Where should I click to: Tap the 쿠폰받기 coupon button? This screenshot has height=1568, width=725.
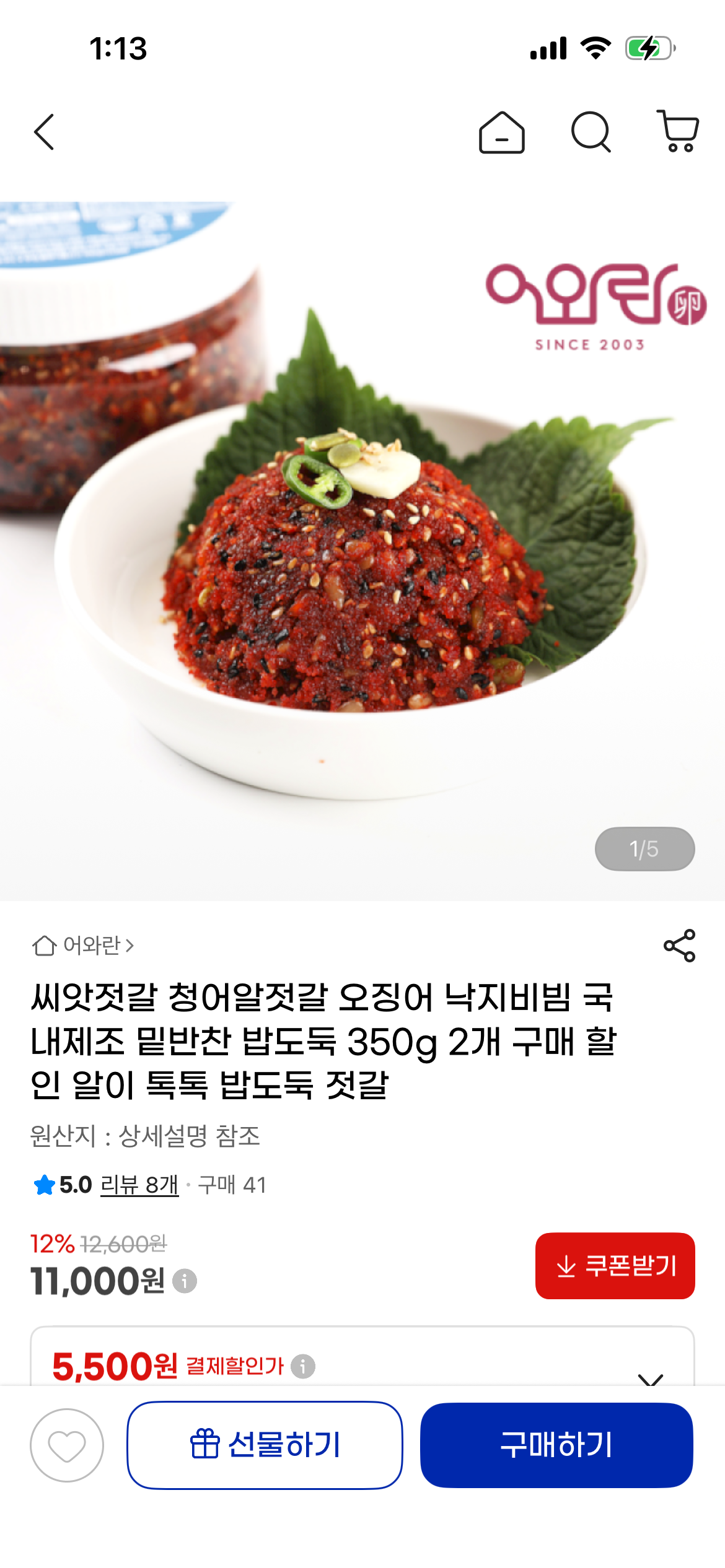615,1266
